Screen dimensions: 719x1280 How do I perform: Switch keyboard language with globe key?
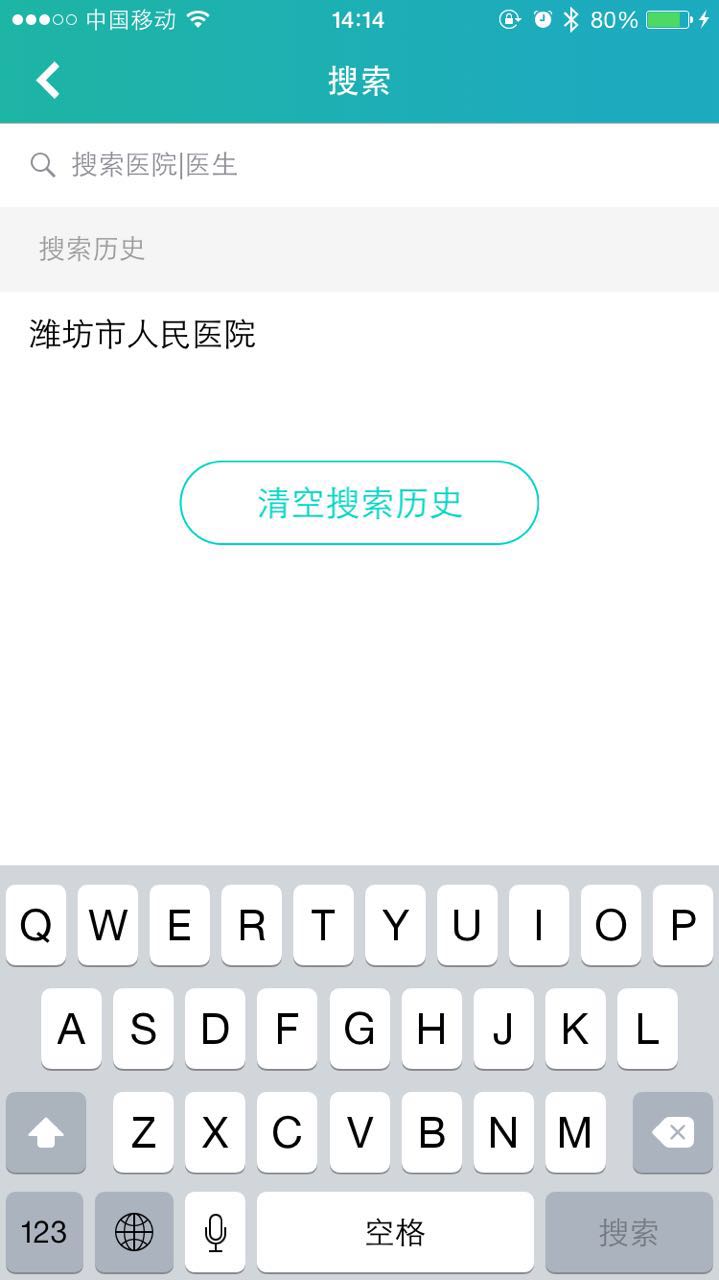[x=134, y=1232]
